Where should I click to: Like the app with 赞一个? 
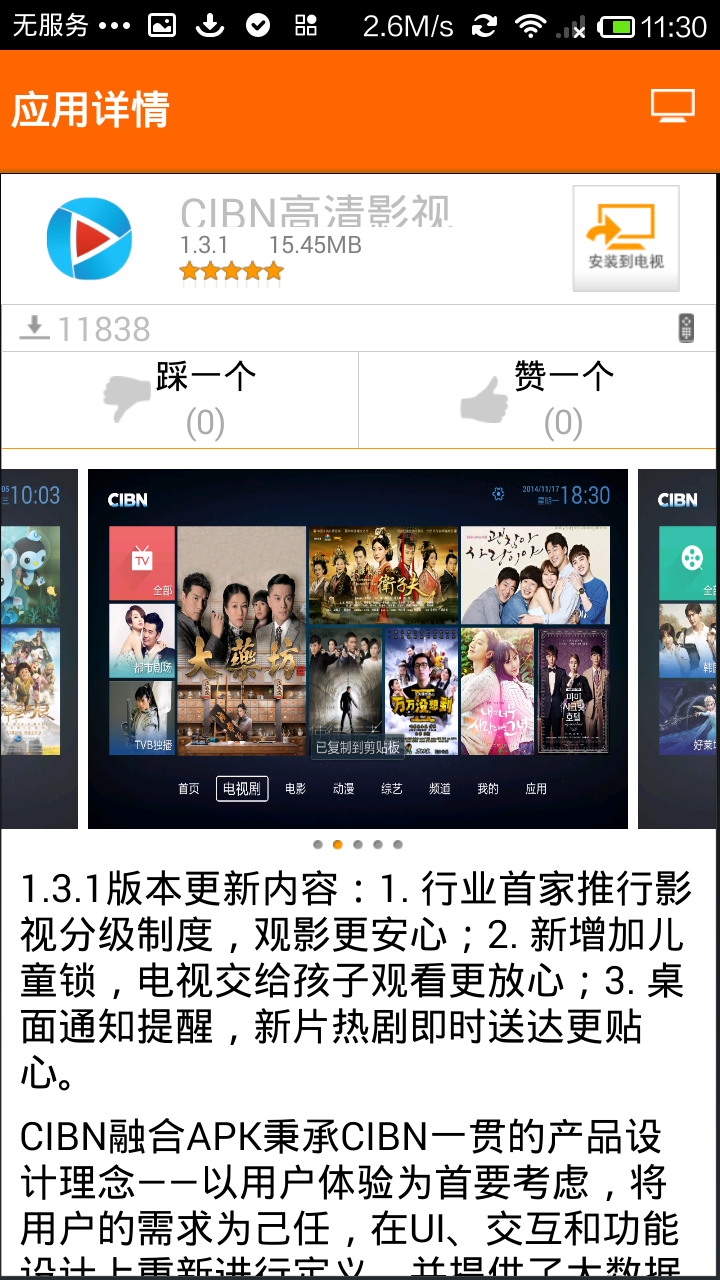tap(538, 400)
